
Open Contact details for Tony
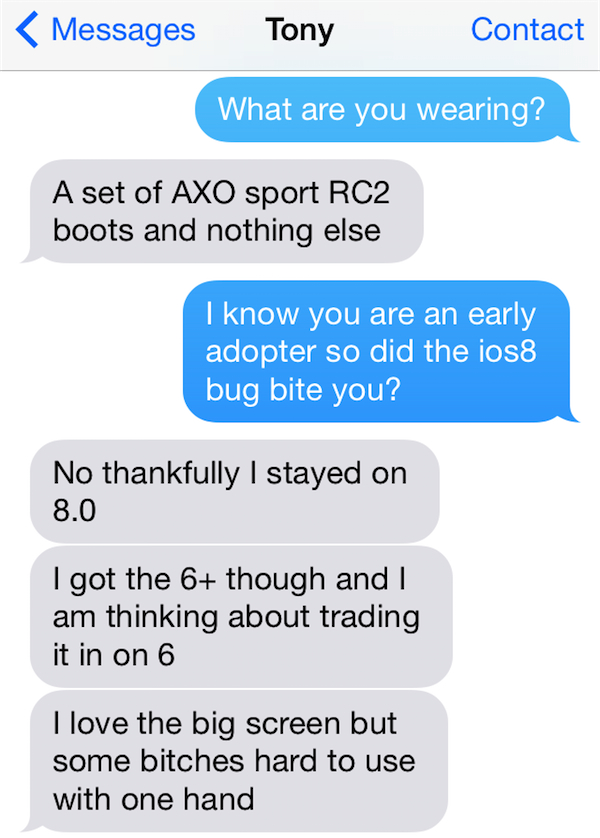click(527, 30)
